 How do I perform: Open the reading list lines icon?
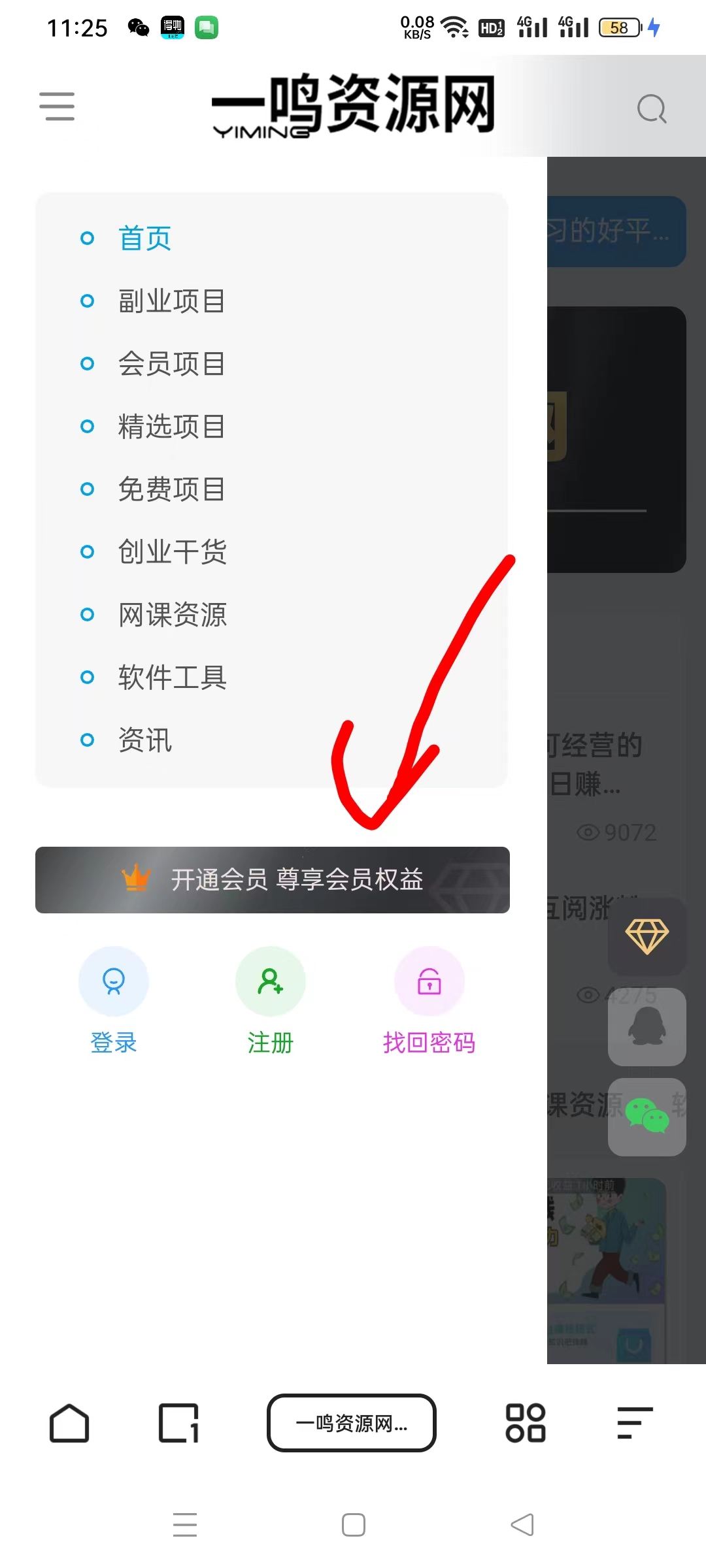pyautogui.click(x=633, y=1422)
